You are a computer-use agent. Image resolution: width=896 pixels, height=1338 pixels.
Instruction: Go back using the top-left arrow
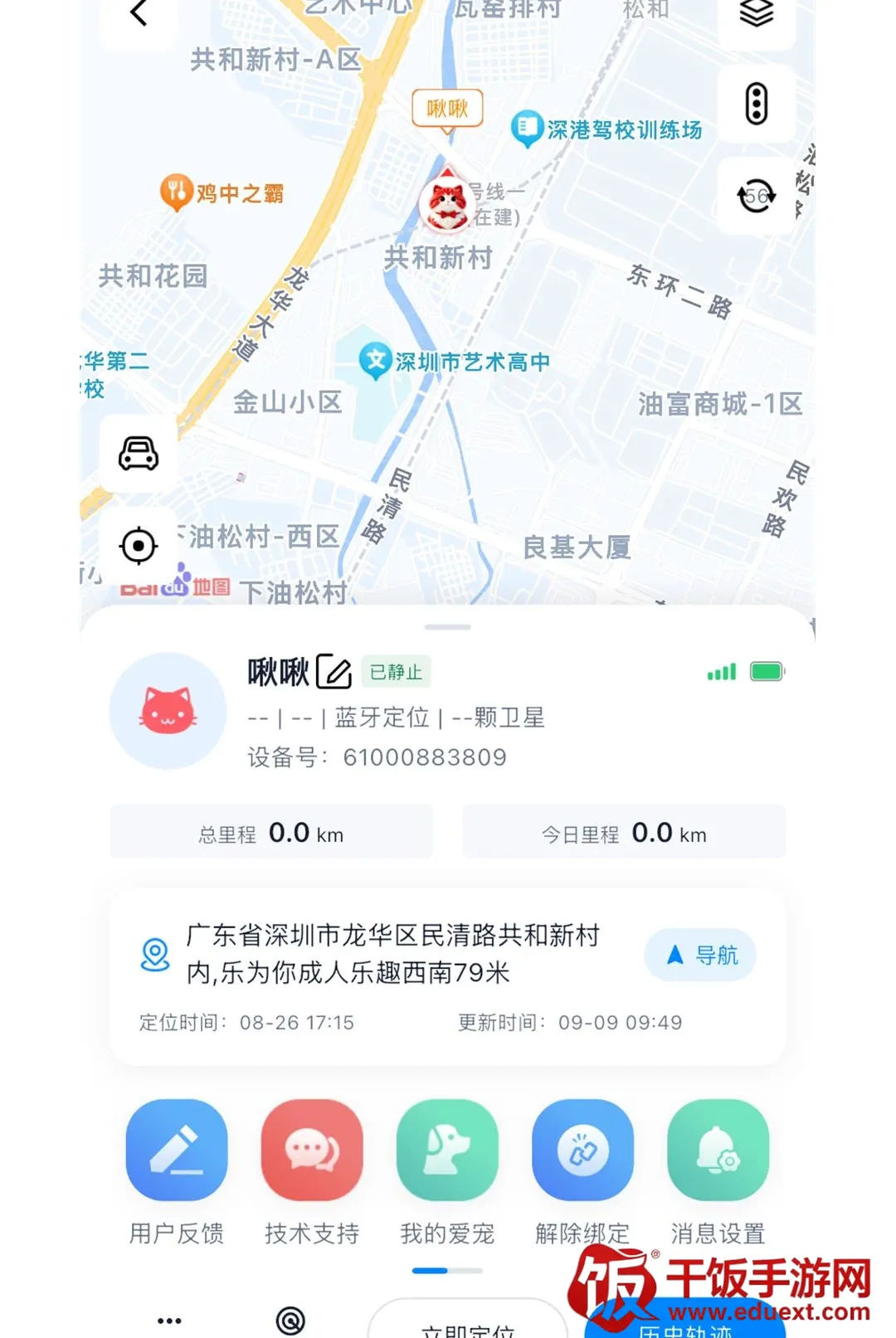tap(139, 14)
